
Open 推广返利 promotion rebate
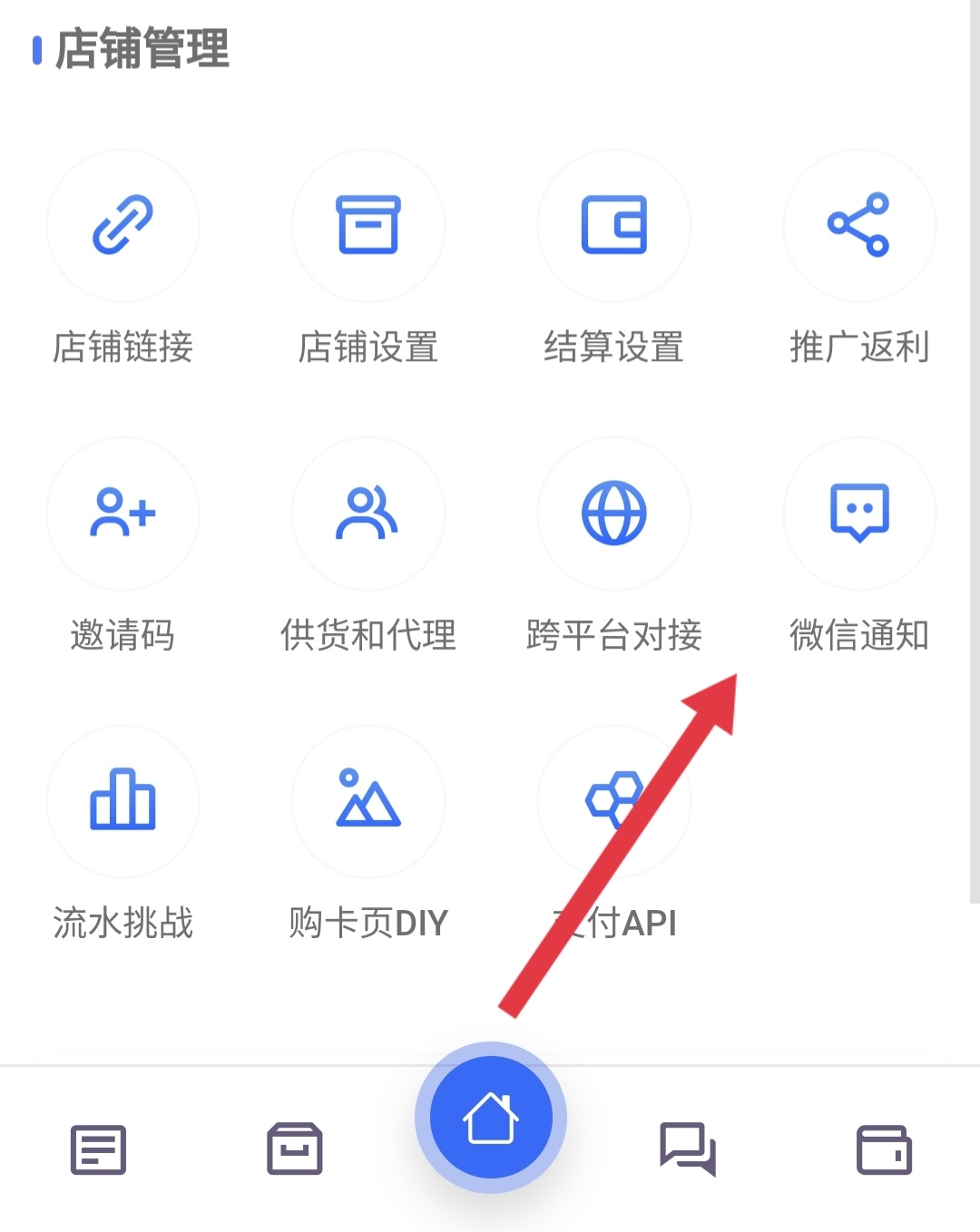tap(858, 226)
